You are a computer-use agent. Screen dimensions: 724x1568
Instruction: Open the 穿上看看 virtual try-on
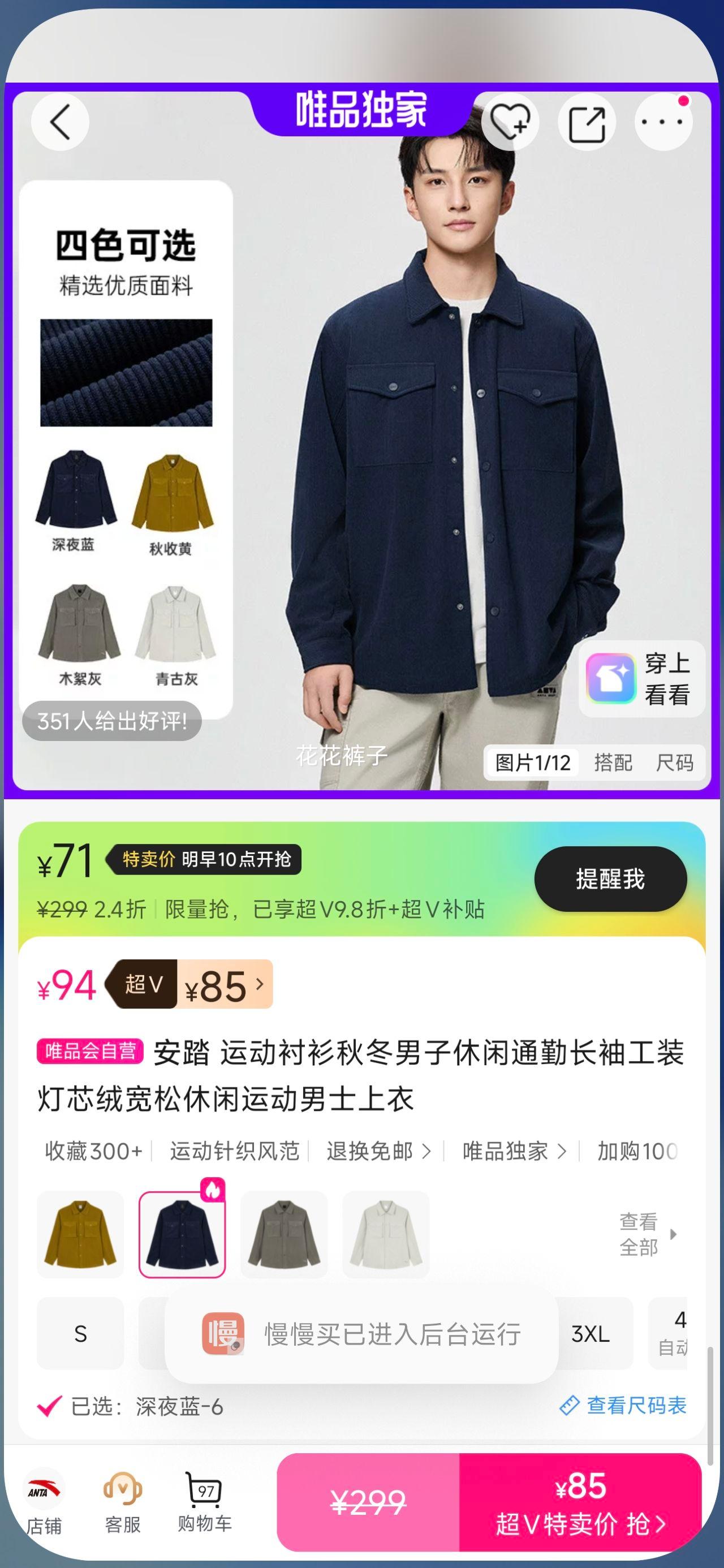641,679
